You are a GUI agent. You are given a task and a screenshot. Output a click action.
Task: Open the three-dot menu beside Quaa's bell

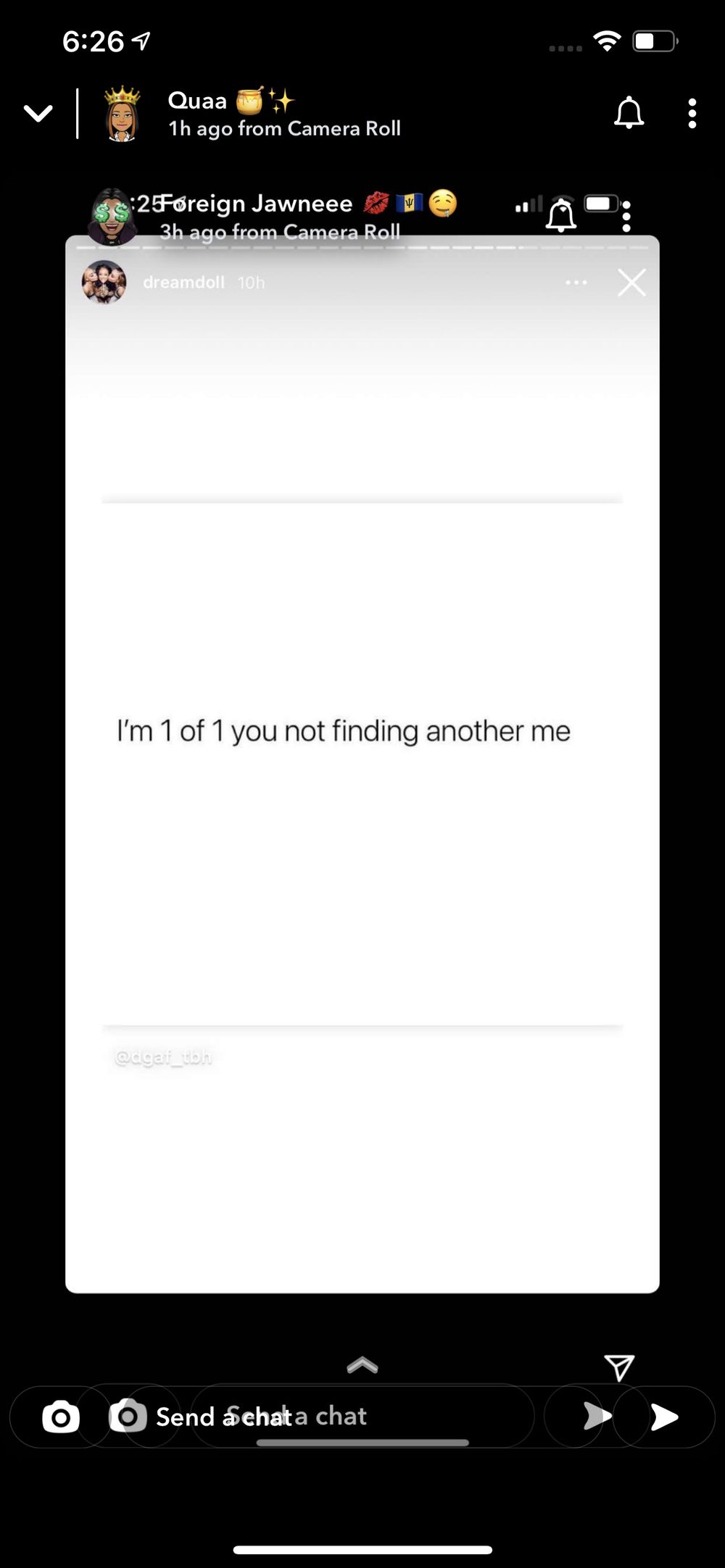coord(692,114)
